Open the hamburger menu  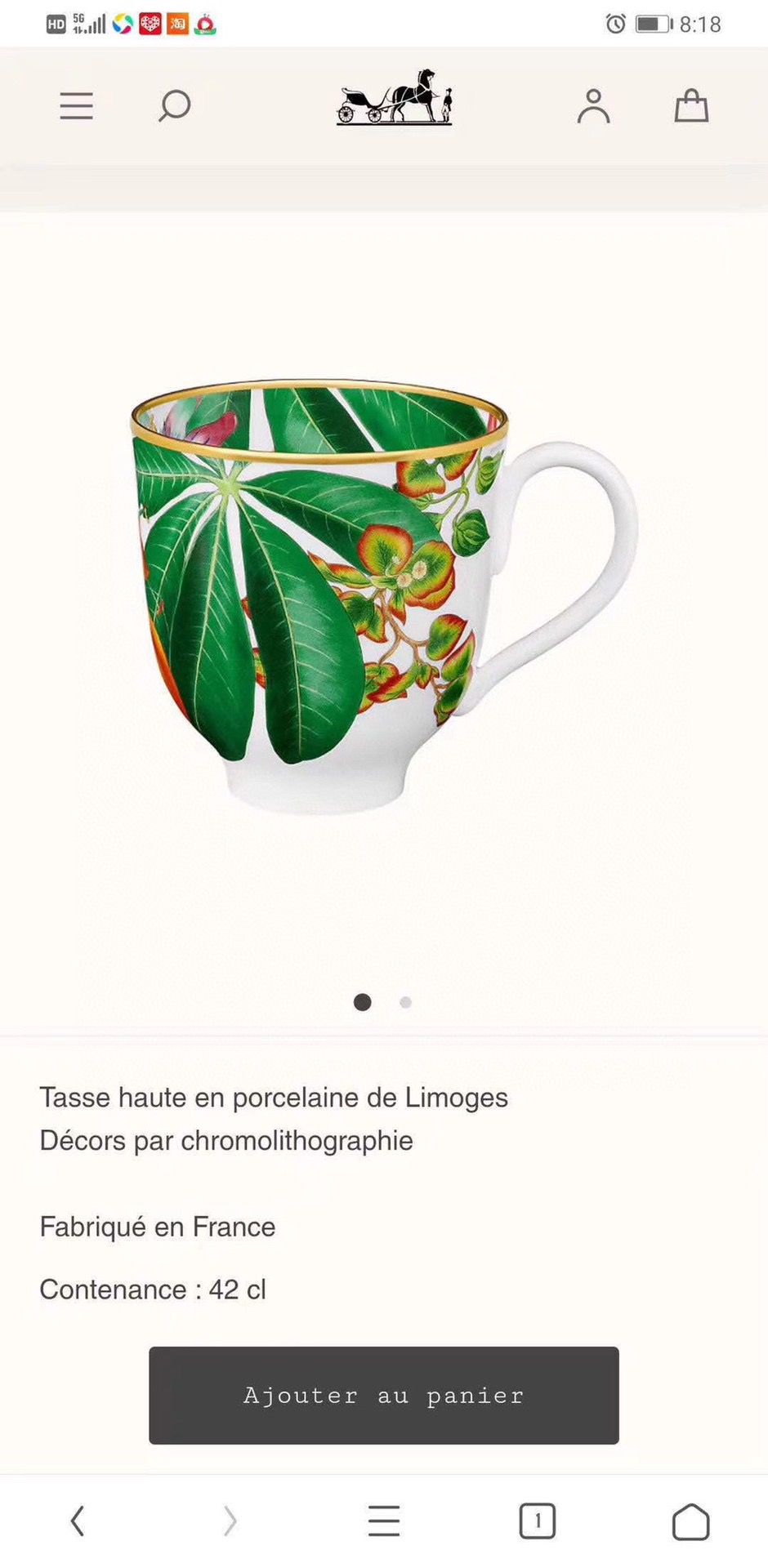point(76,106)
